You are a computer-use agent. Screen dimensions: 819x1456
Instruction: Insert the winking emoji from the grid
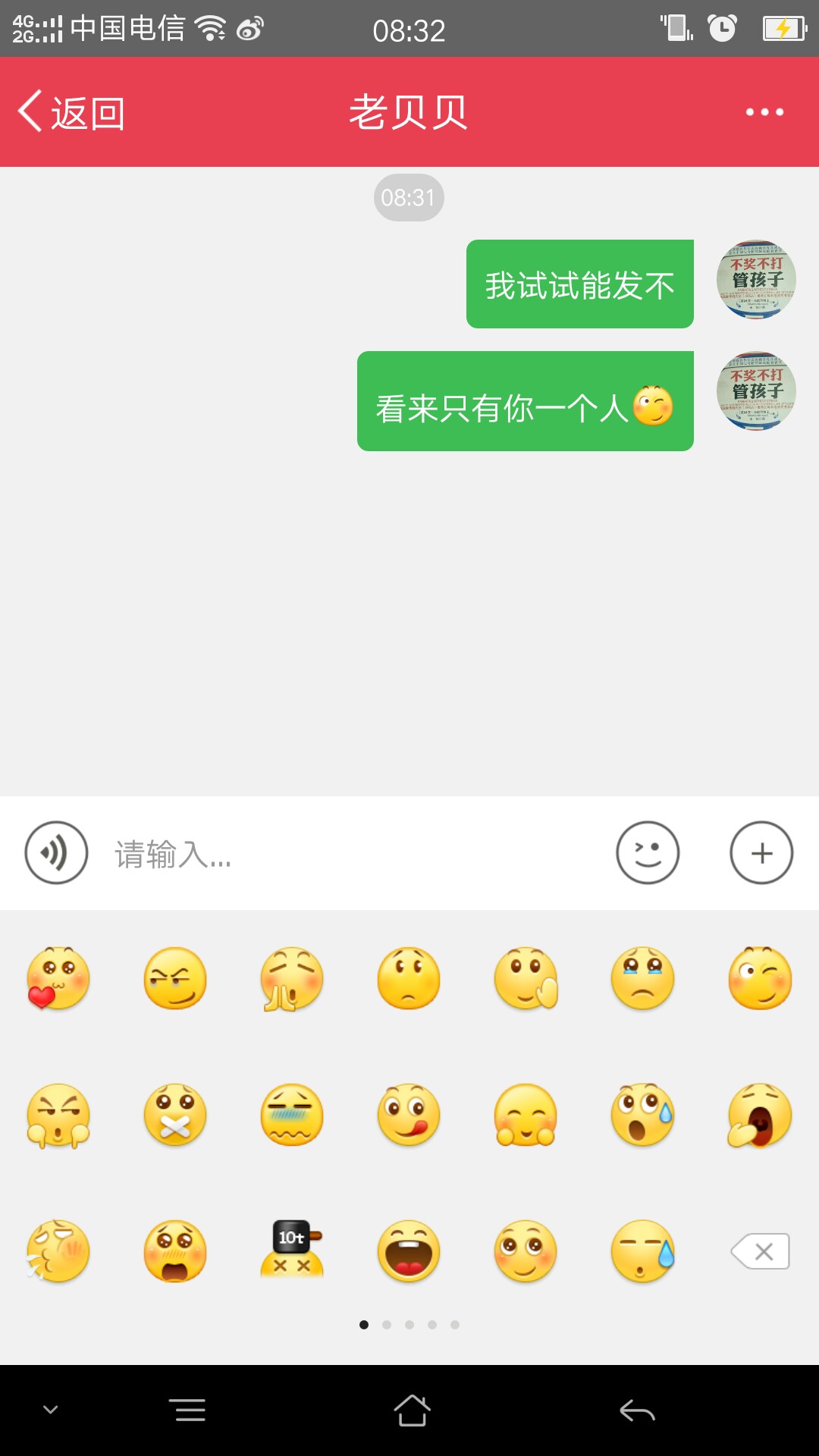click(x=760, y=978)
